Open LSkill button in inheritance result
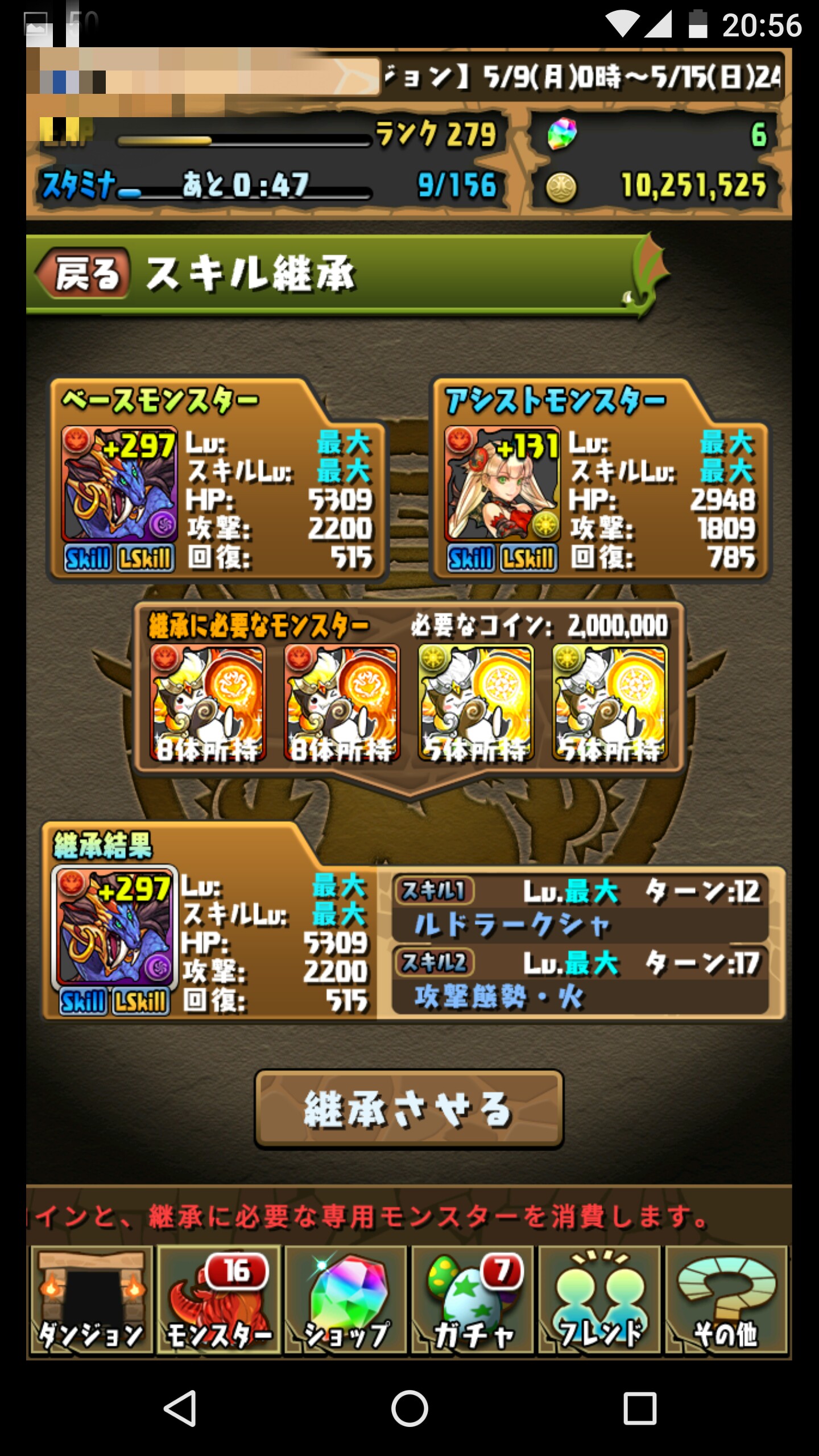This screenshot has height=1456, width=819. (x=142, y=1002)
